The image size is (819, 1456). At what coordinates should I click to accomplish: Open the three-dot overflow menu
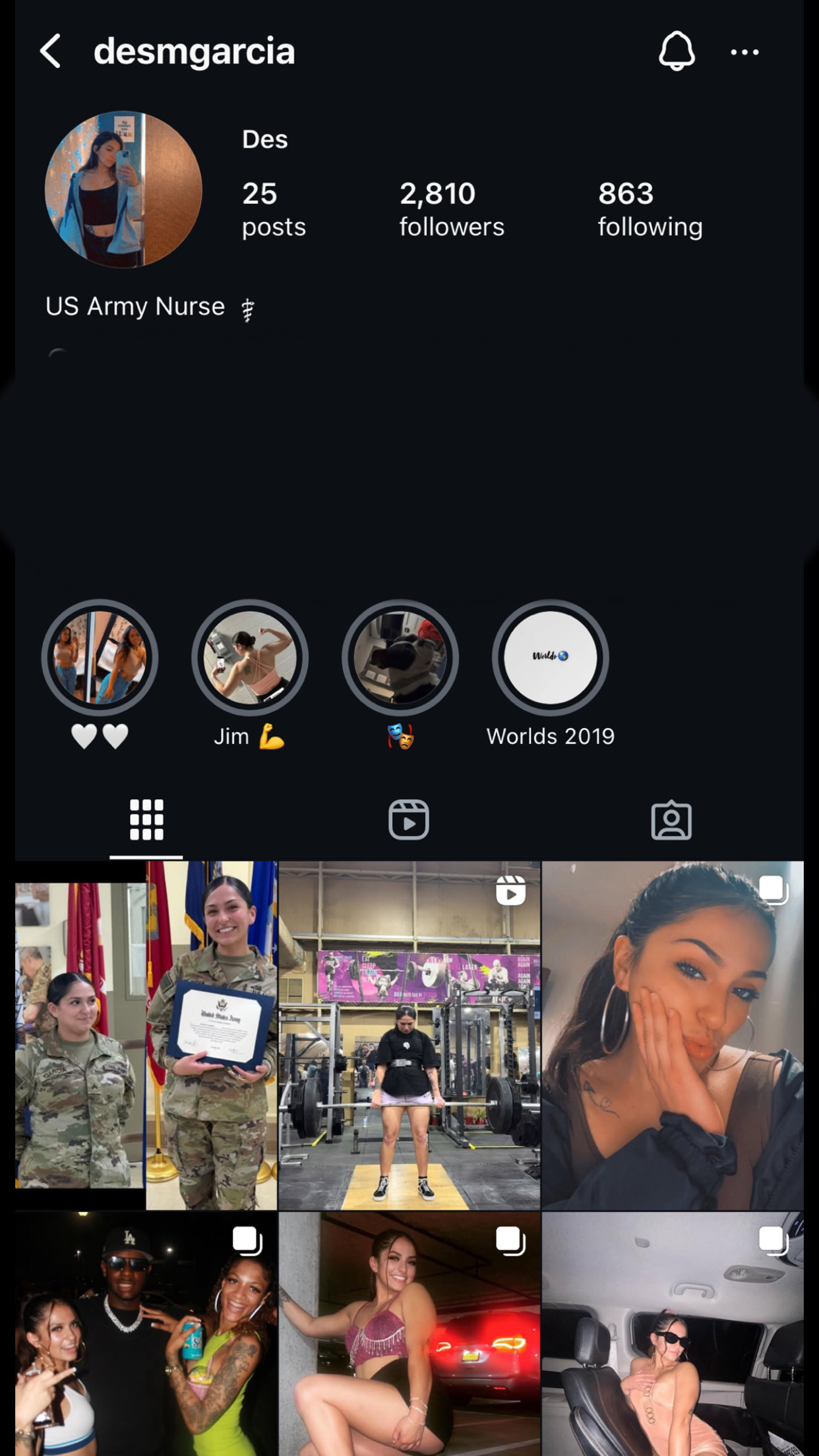(744, 52)
